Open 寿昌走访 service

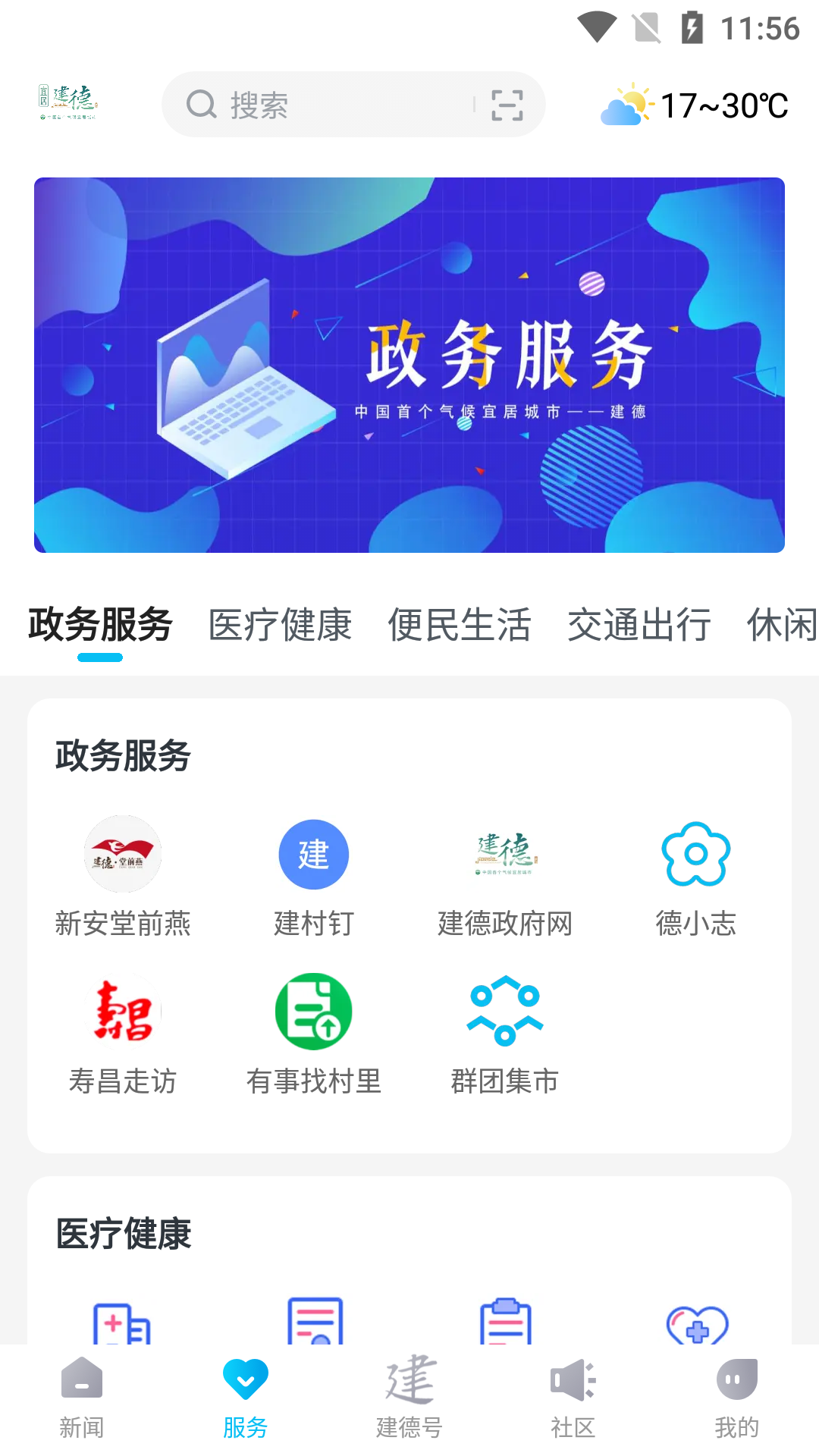123,1034
